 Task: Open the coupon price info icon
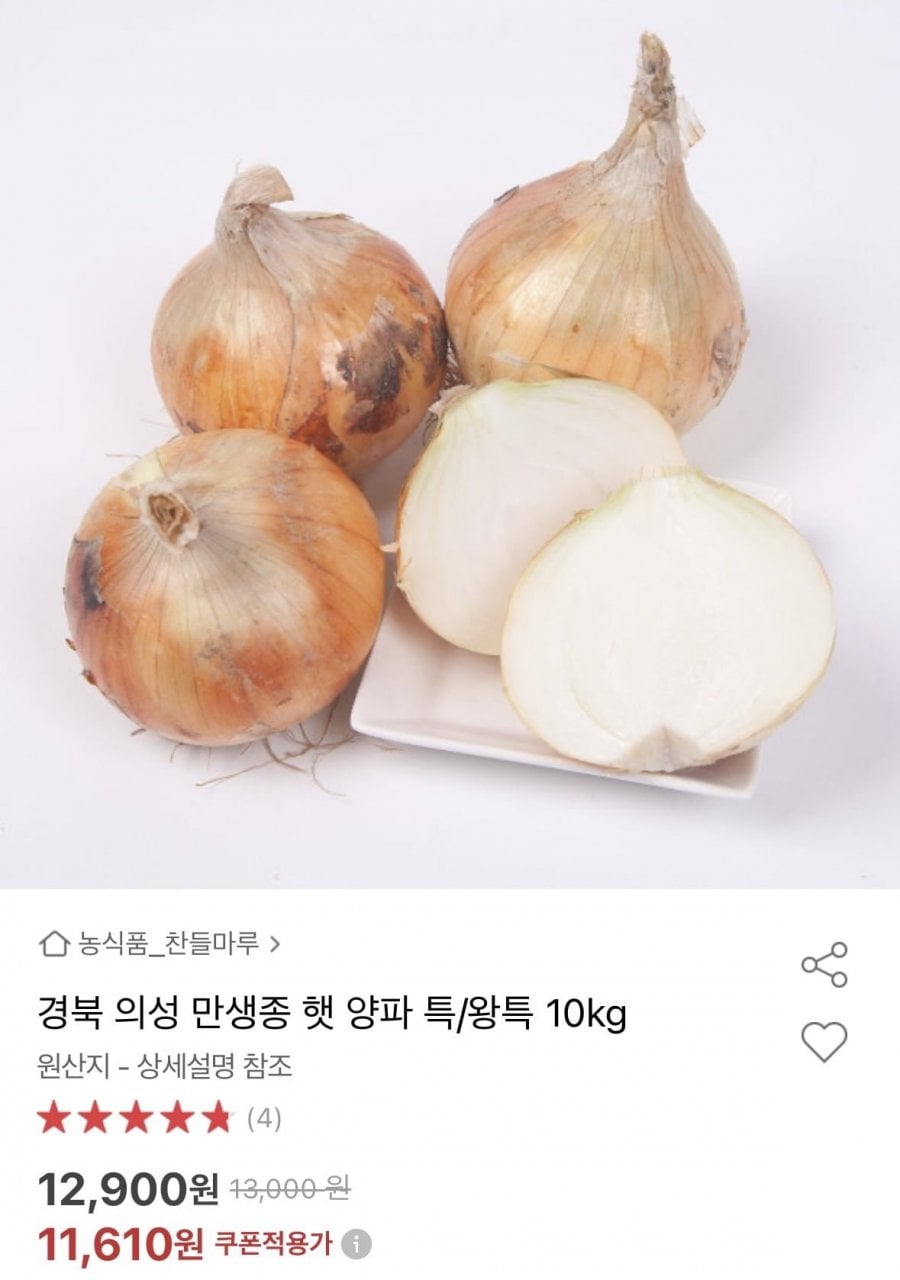pos(356,1245)
